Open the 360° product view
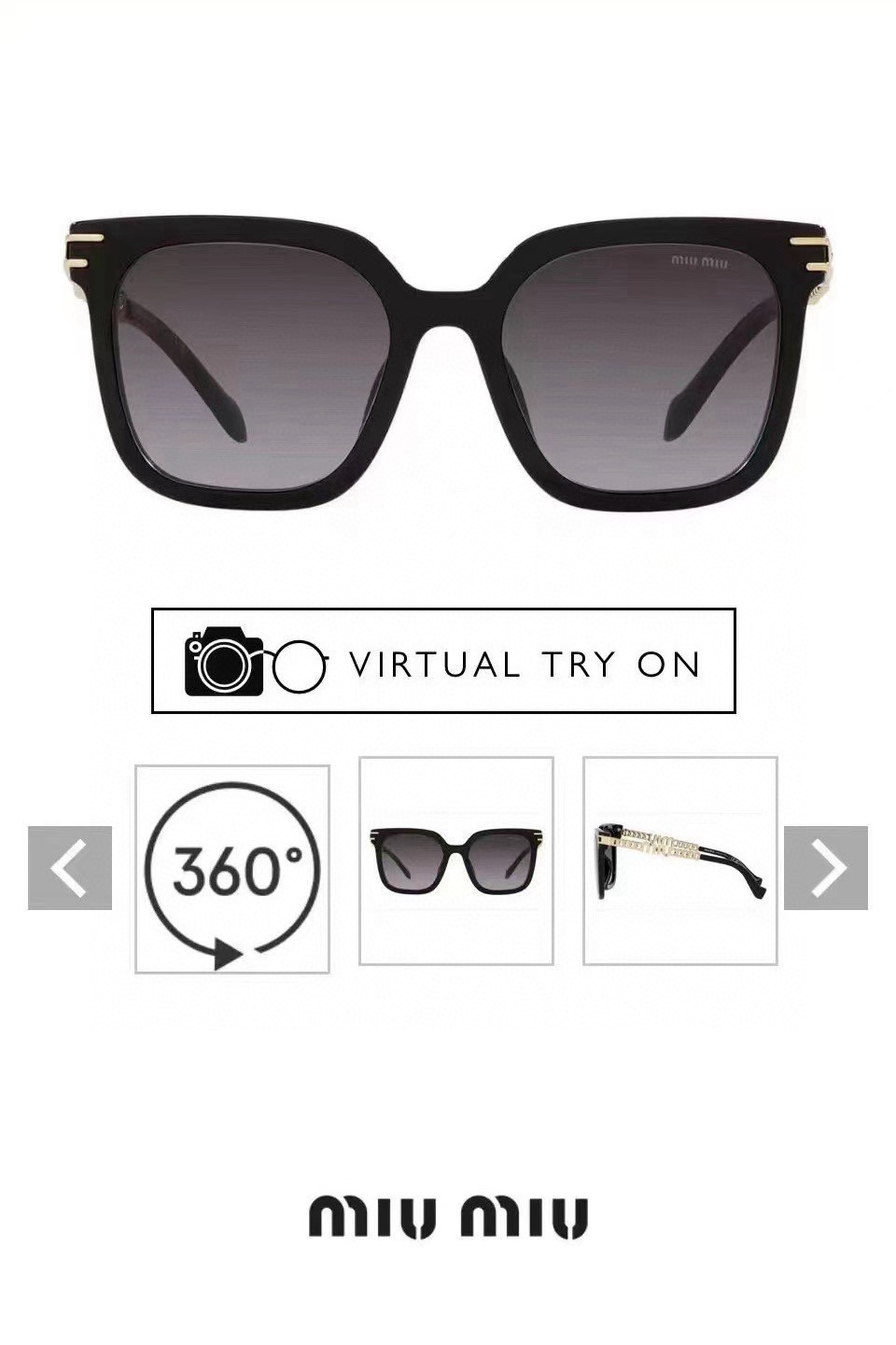896x1345 pixels. pos(232,869)
